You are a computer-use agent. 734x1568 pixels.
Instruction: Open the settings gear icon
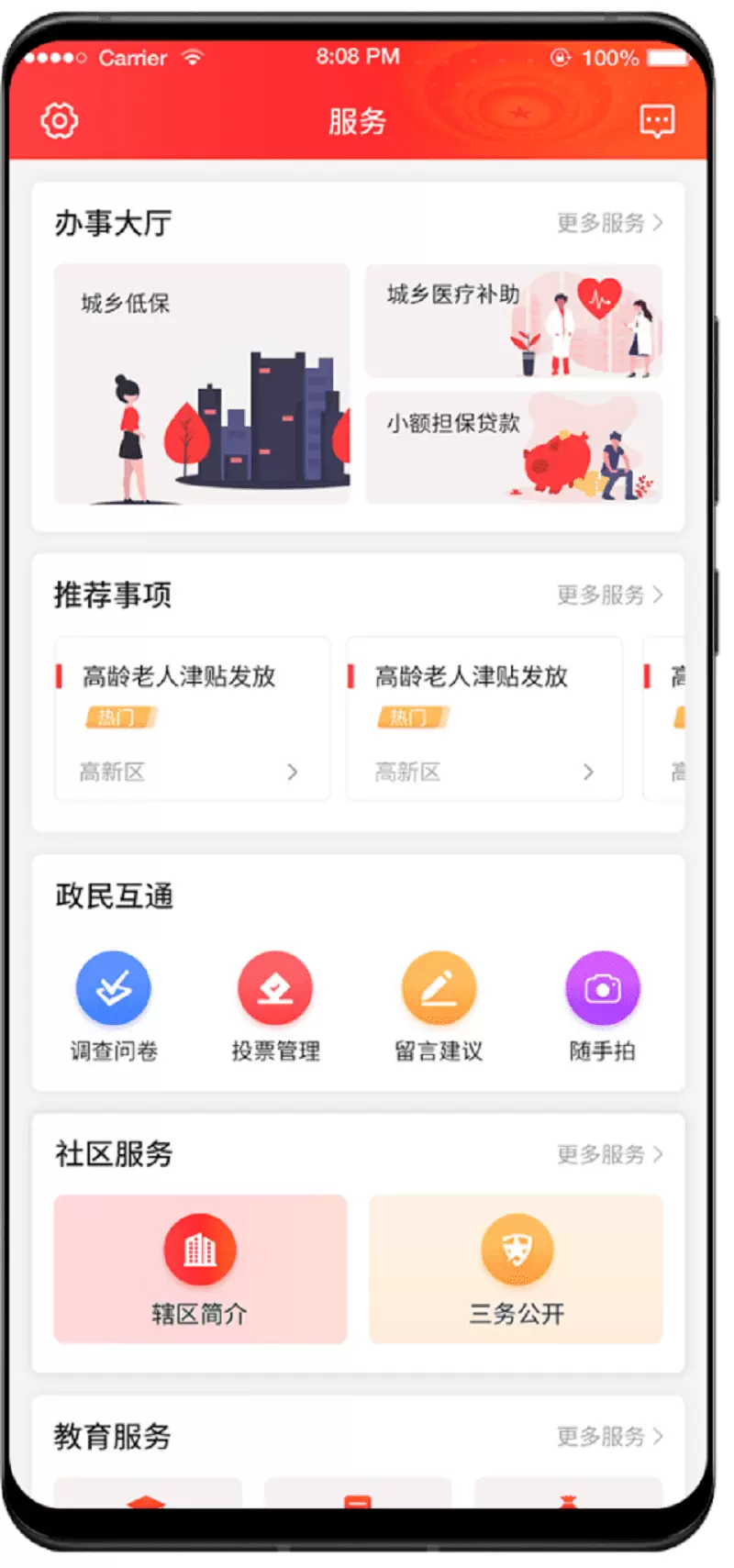60,120
